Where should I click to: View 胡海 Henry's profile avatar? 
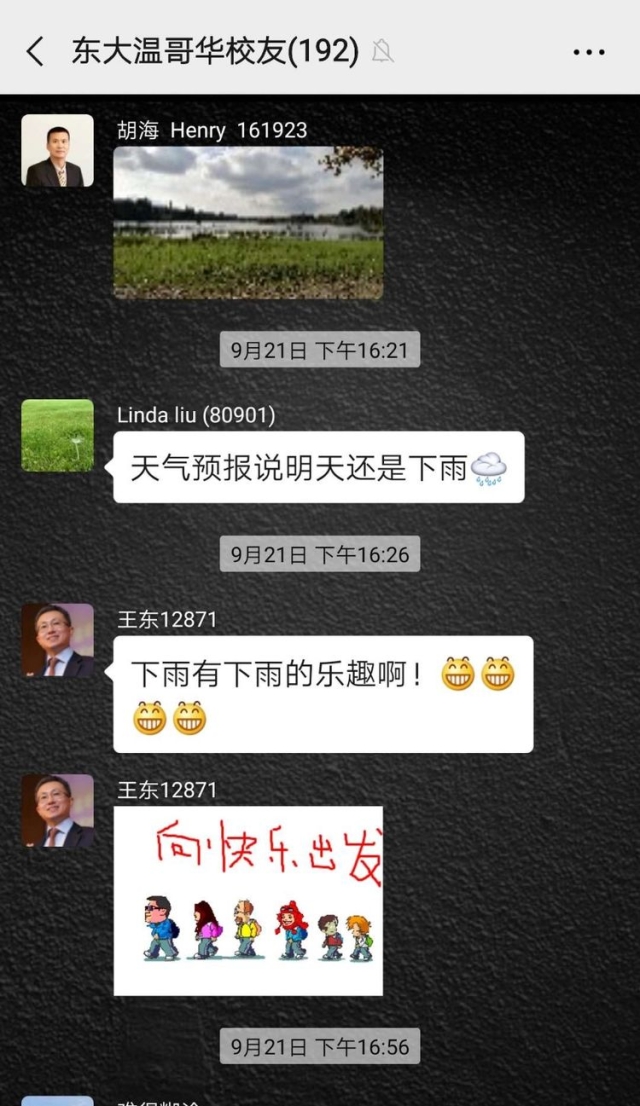point(57,150)
